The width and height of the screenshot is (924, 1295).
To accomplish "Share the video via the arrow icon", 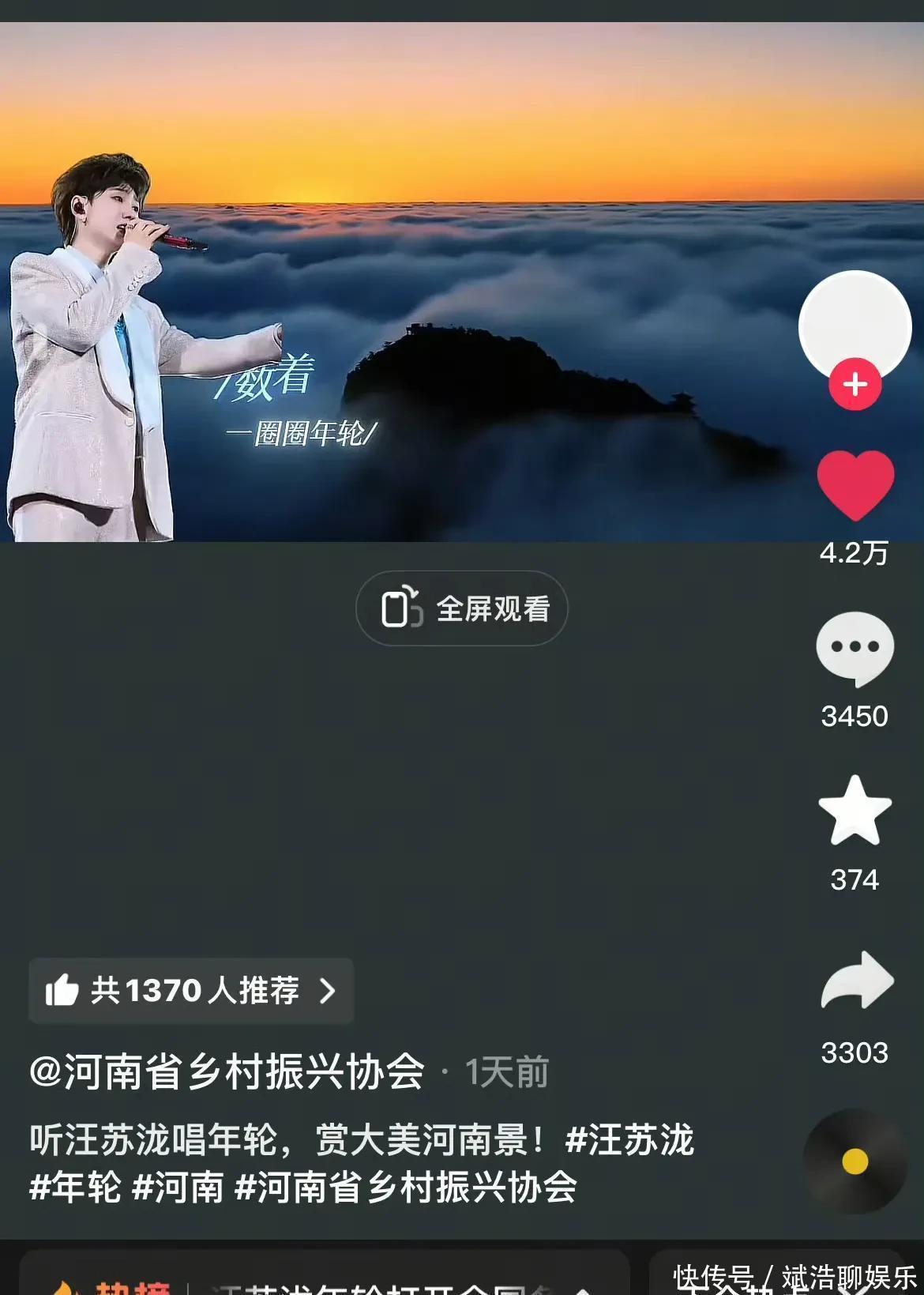I will (856, 981).
